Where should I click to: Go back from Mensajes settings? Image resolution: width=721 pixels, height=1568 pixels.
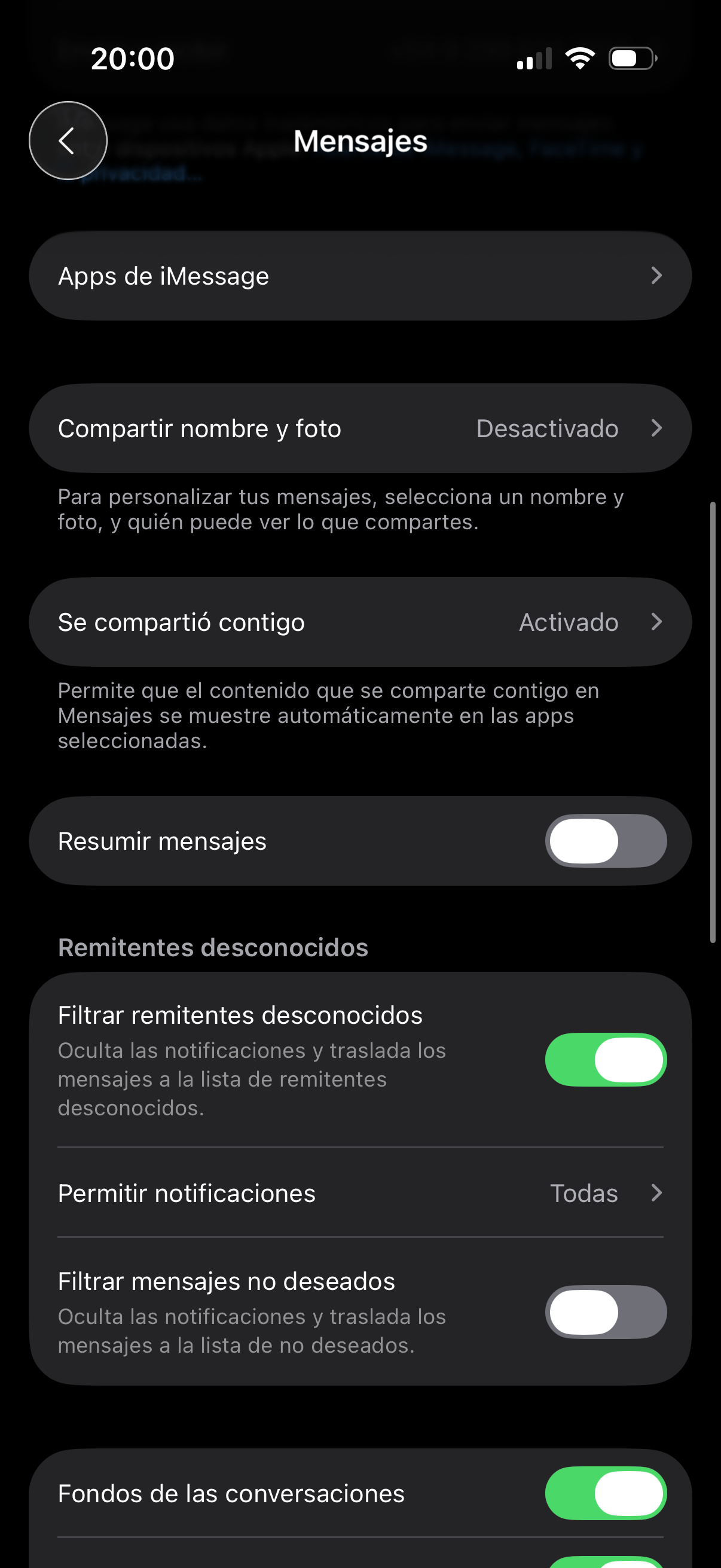[68, 141]
